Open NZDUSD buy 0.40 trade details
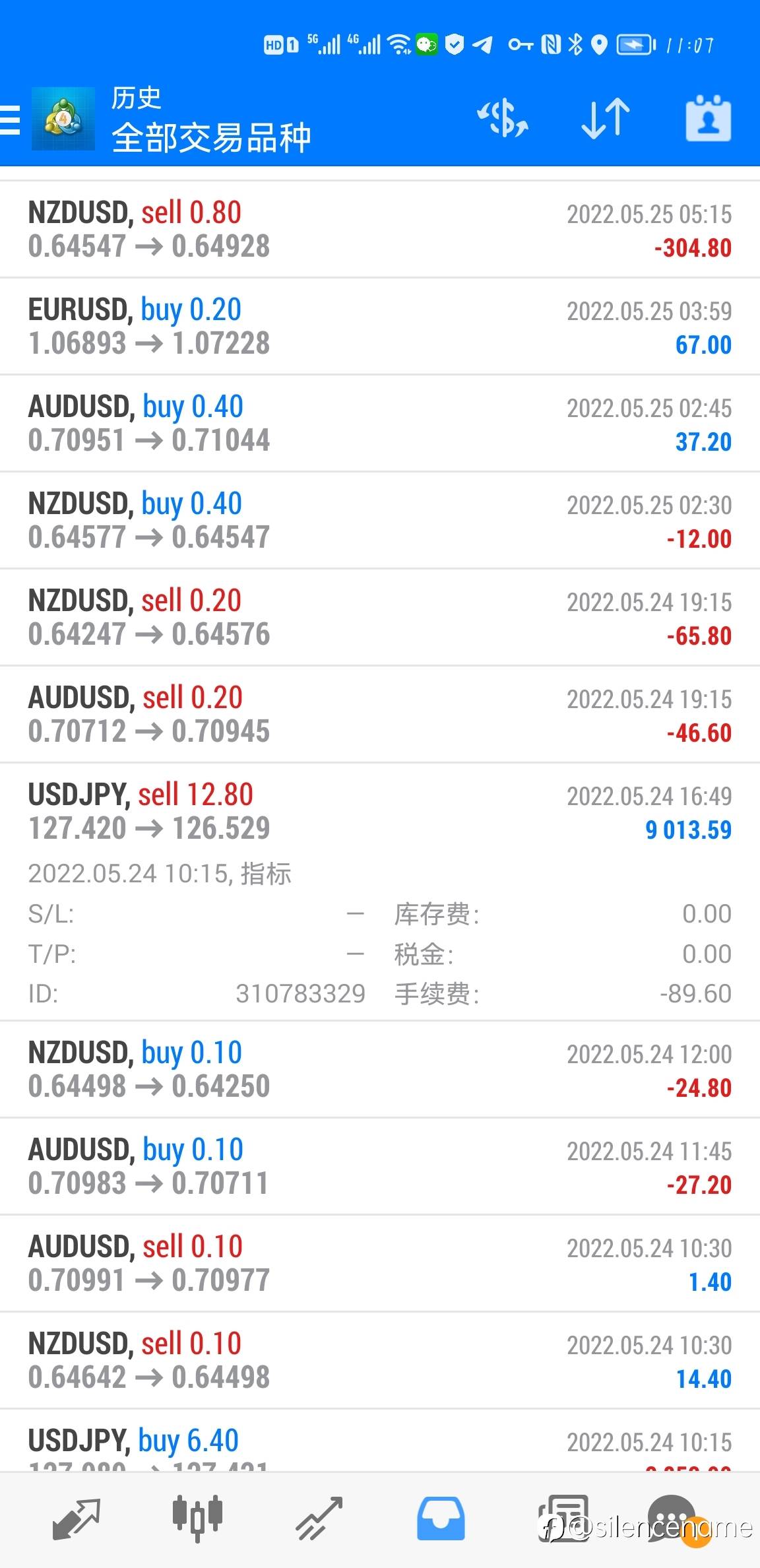 click(379, 521)
